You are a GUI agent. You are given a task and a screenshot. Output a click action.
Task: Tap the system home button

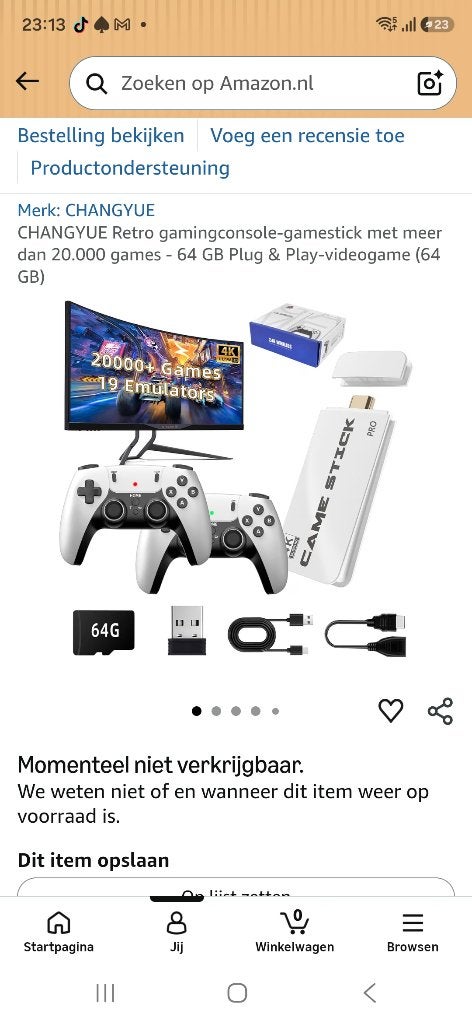click(x=236, y=993)
